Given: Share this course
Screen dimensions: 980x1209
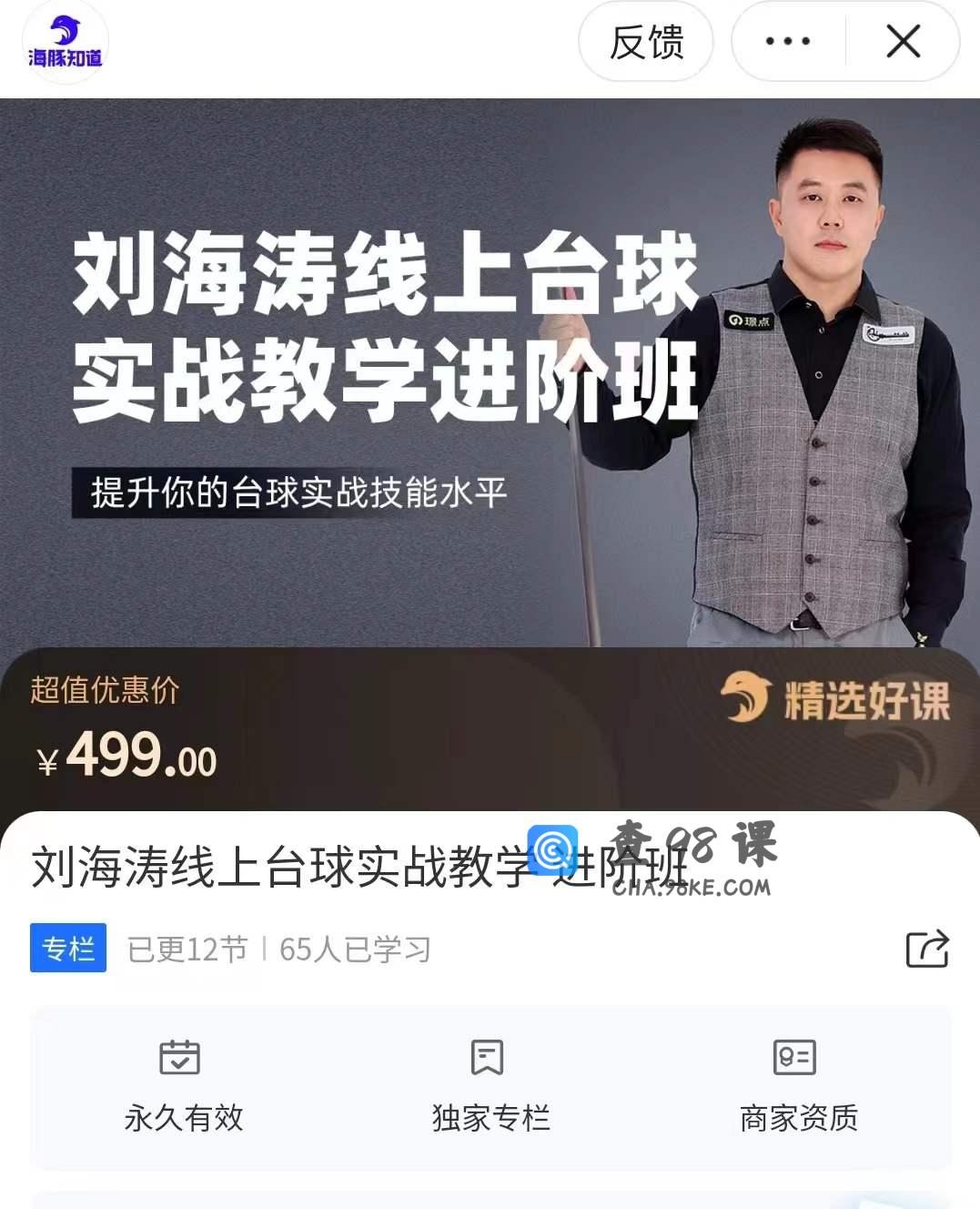Looking at the screenshot, I should click(927, 949).
